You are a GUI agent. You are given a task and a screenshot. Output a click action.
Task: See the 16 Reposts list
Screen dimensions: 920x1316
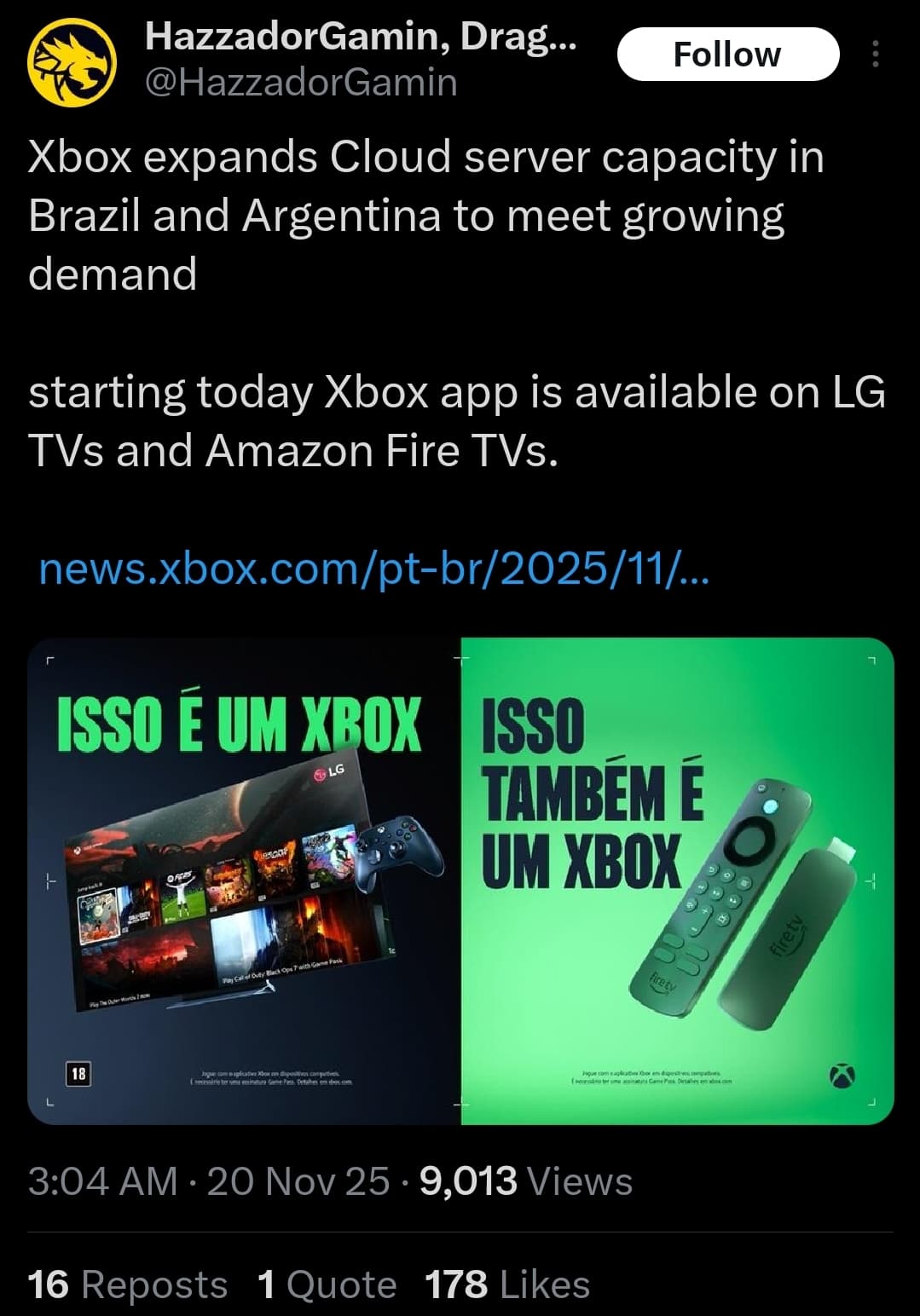(x=128, y=1284)
